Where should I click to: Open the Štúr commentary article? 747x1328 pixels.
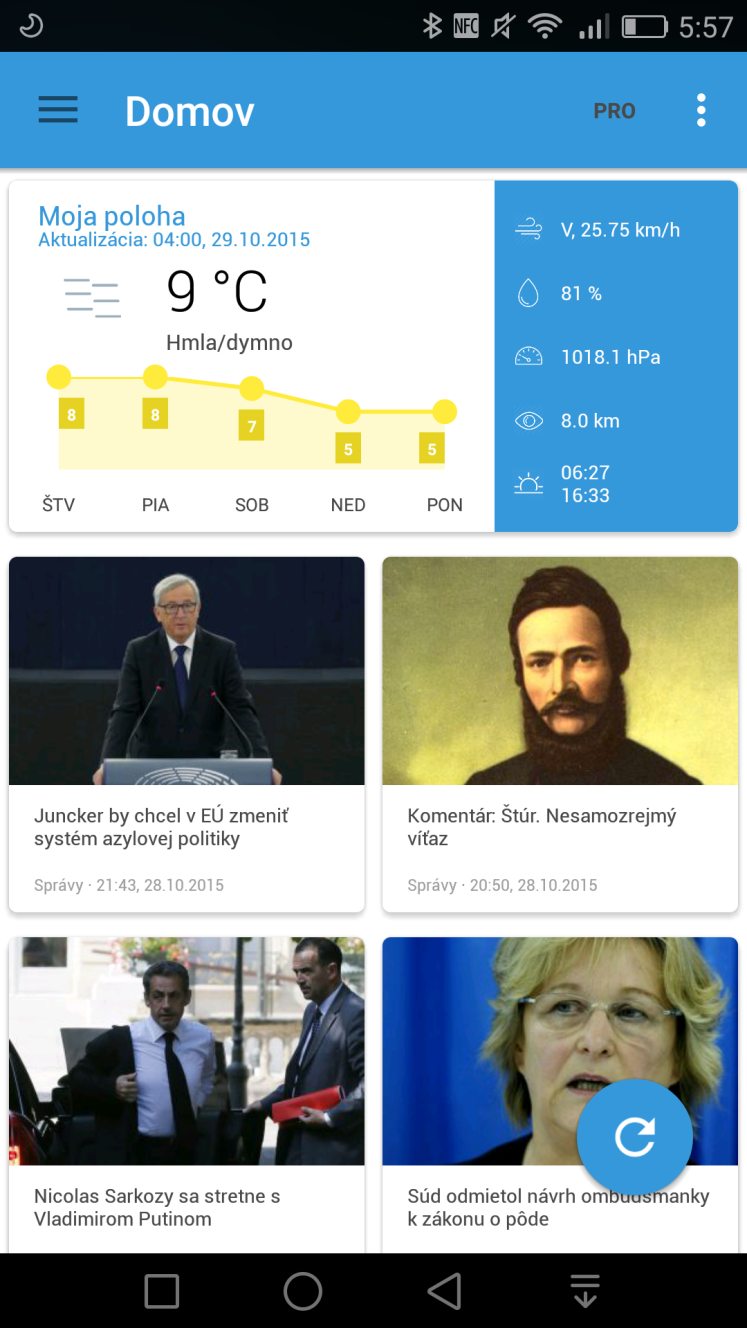point(560,734)
